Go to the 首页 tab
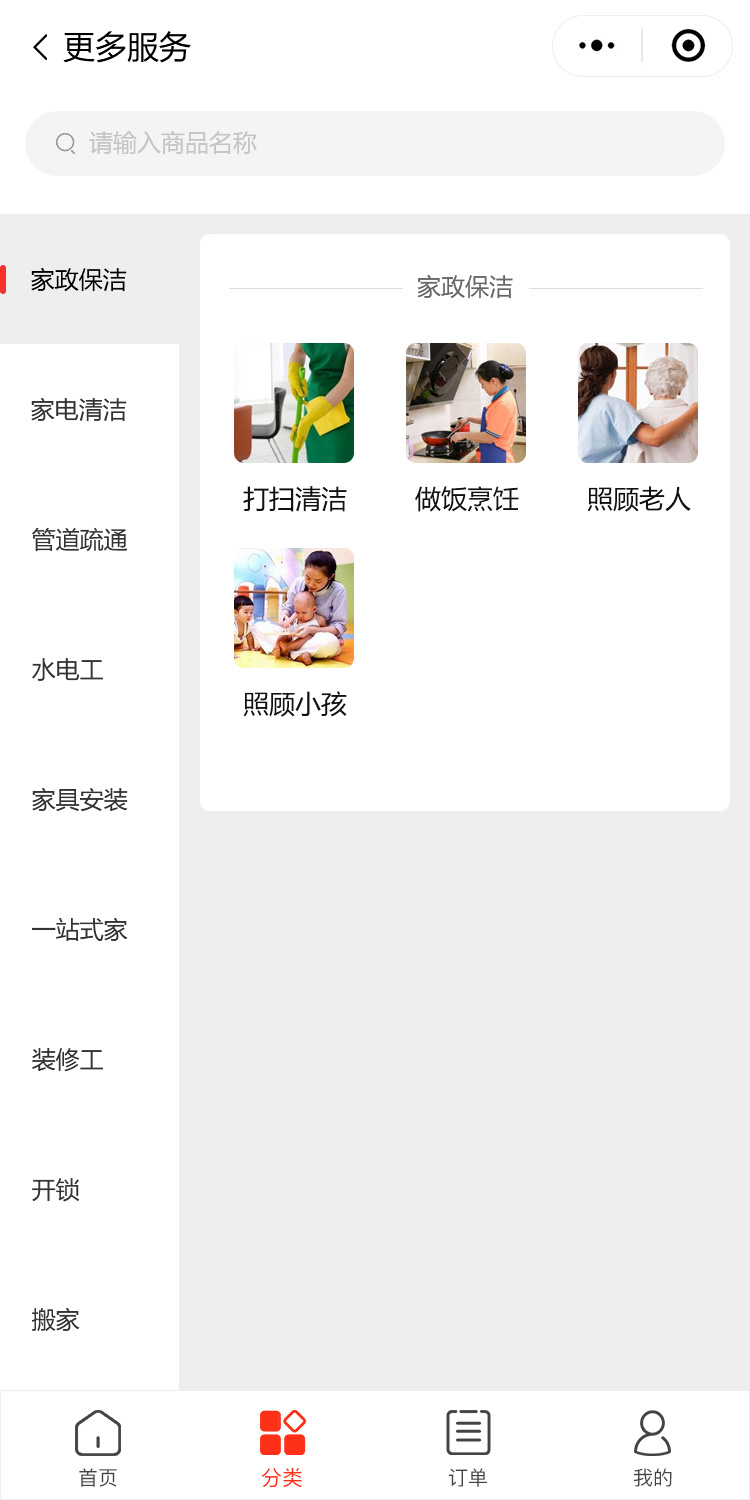Image resolution: width=750 pixels, height=1500 pixels. point(98,1446)
